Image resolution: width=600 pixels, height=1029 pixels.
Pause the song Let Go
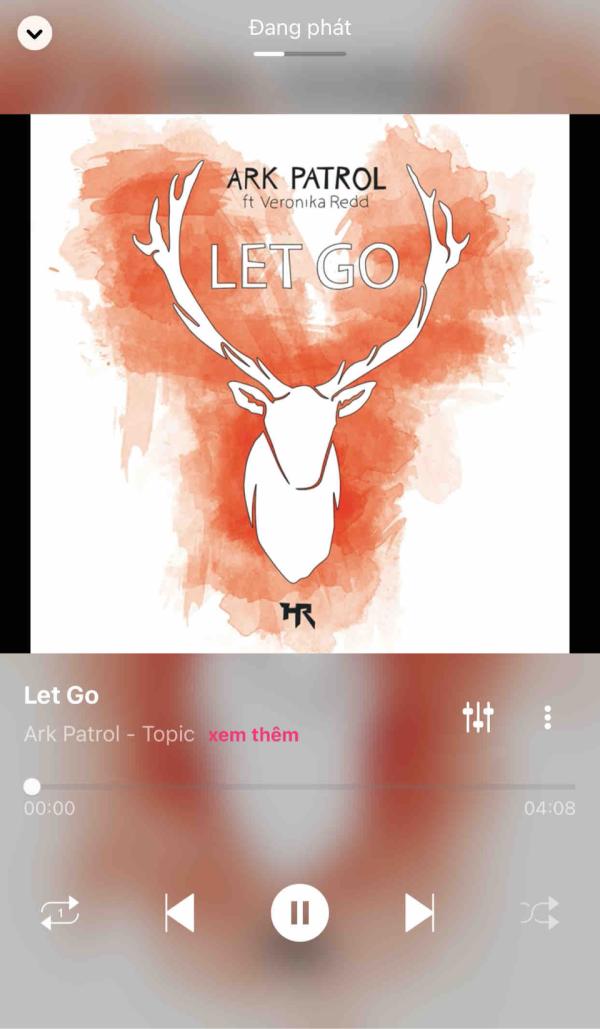300,912
